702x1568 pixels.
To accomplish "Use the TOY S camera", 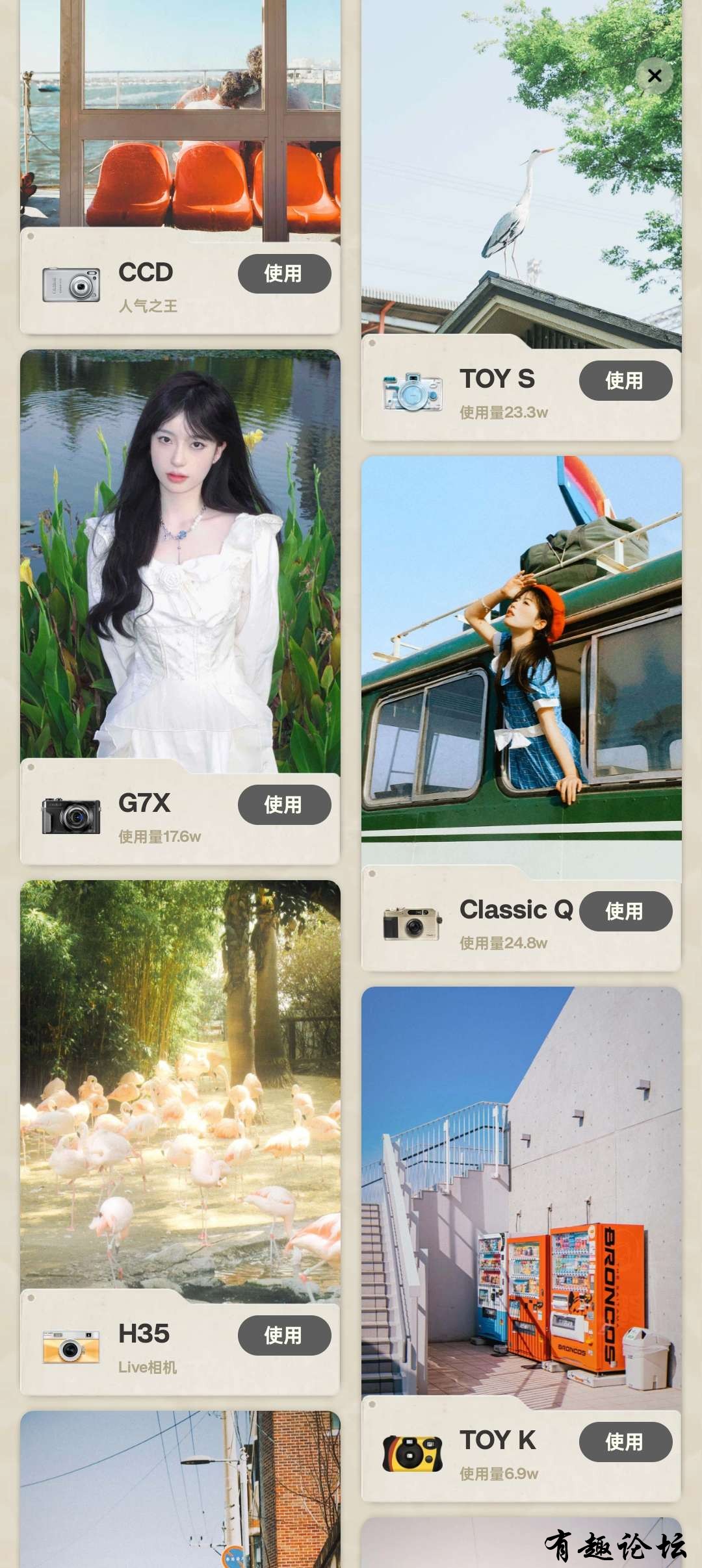I will [625, 381].
